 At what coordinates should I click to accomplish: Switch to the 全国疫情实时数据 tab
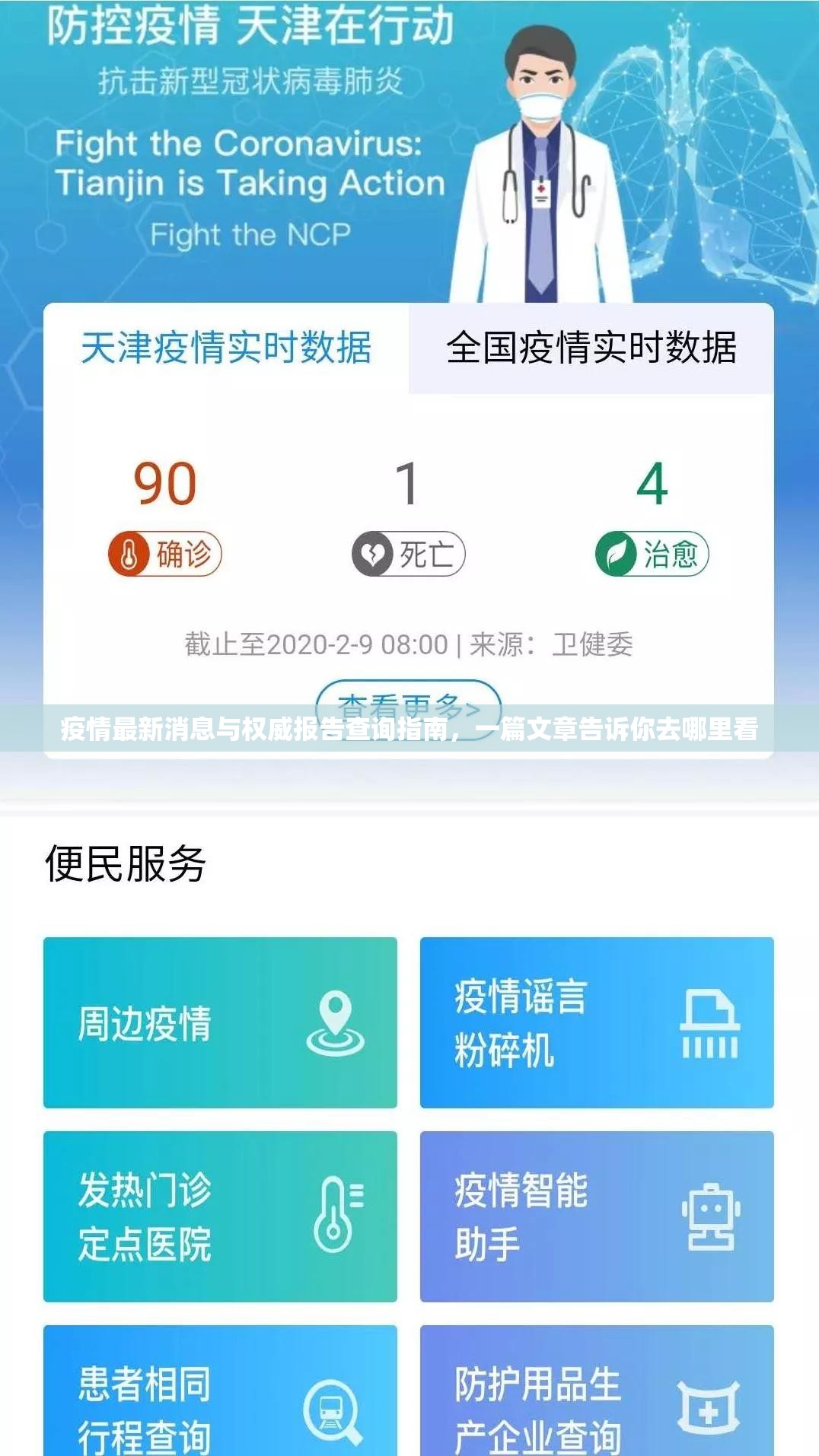pyautogui.click(x=591, y=348)
